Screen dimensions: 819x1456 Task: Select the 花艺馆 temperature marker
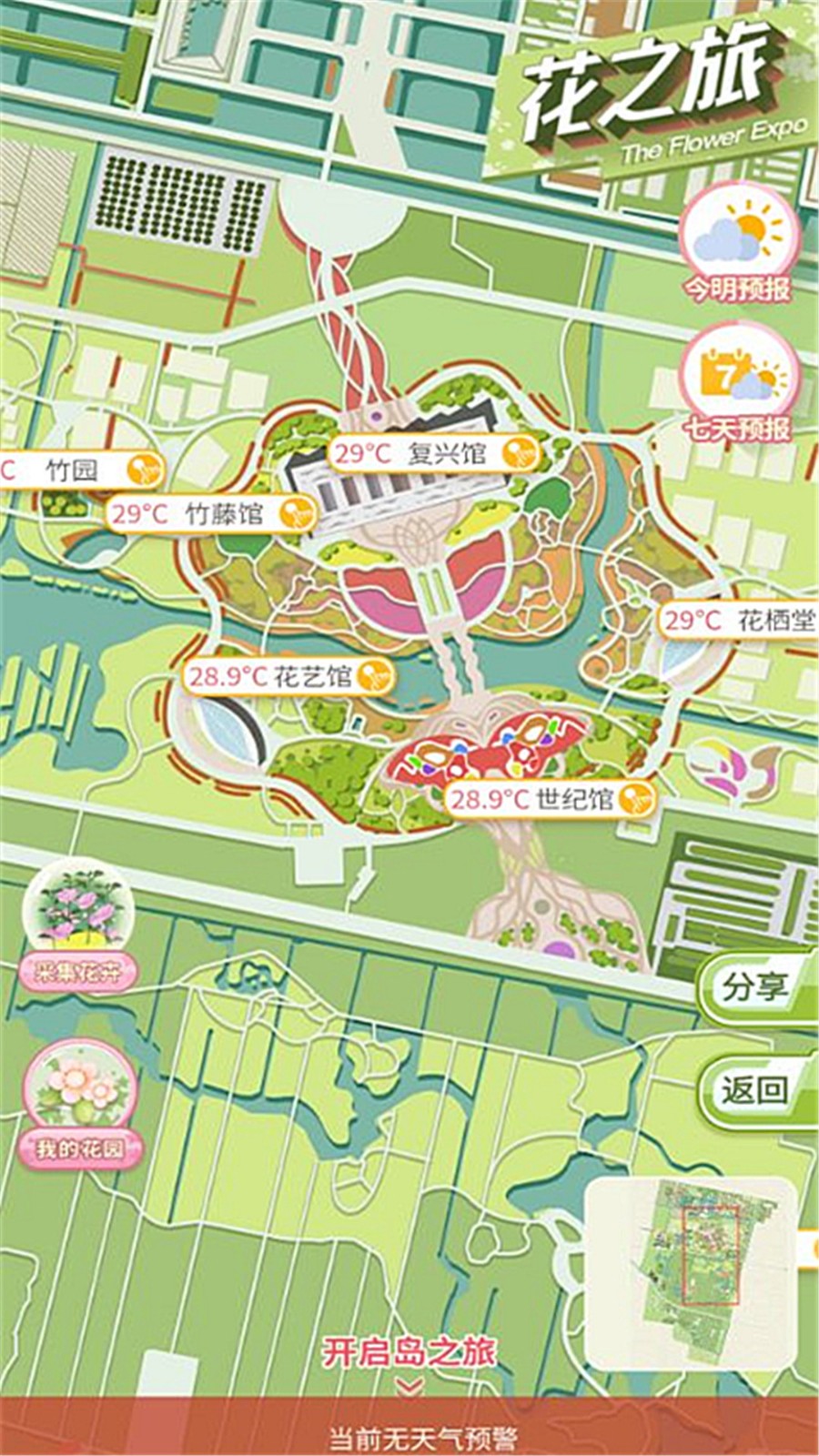coord(288,676)
